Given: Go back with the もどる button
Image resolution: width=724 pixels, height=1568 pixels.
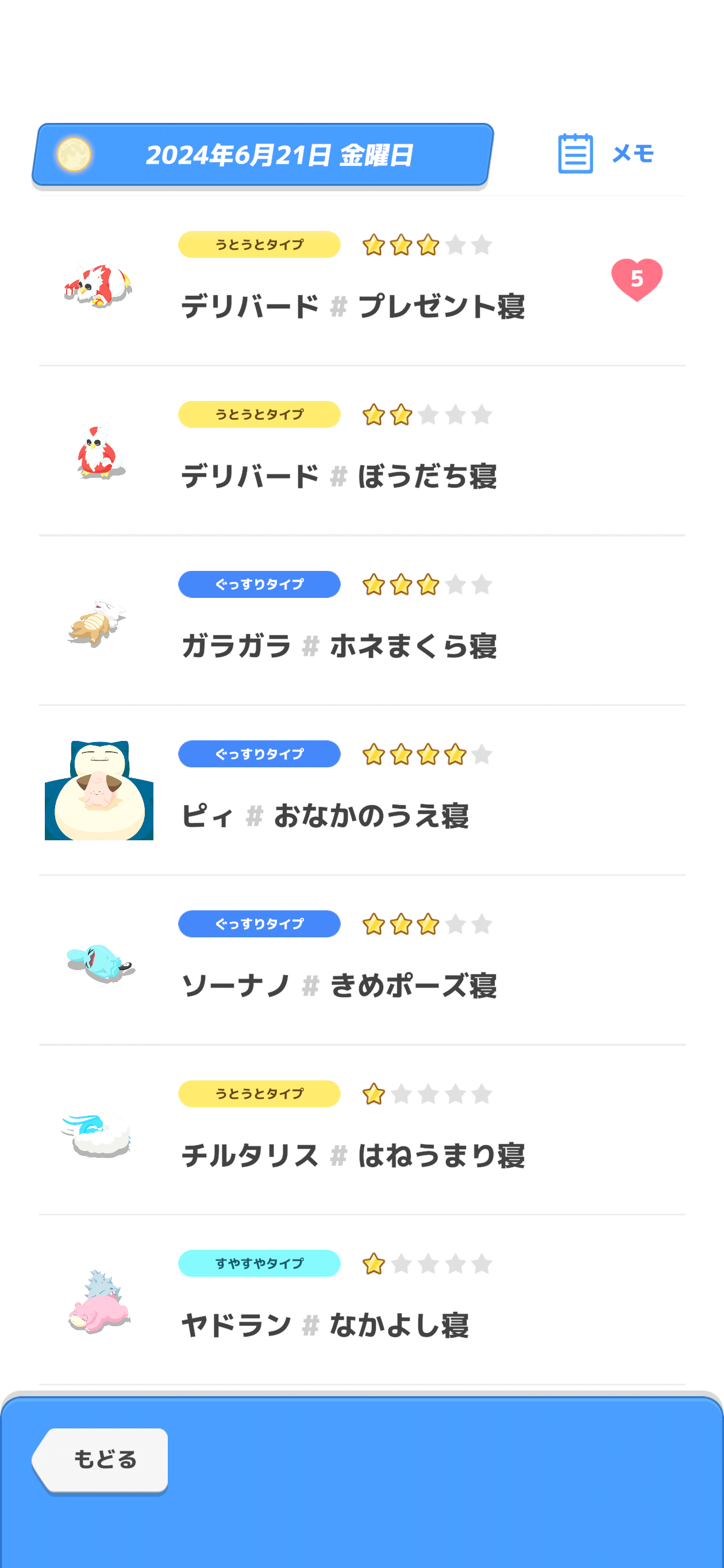Looking at the screenshot, I should click(102, 1459).
